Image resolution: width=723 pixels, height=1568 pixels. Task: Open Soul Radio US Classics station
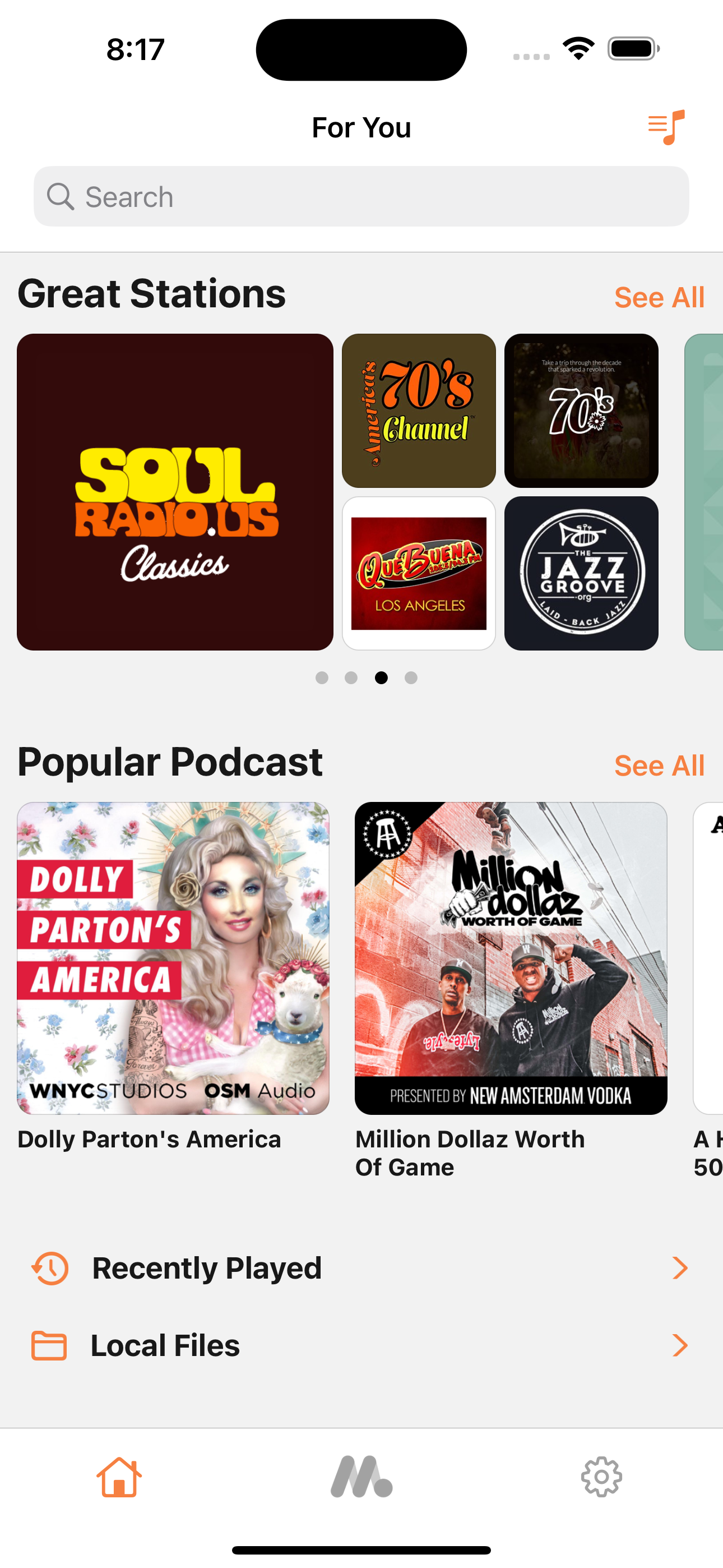(x=175, y=492)
